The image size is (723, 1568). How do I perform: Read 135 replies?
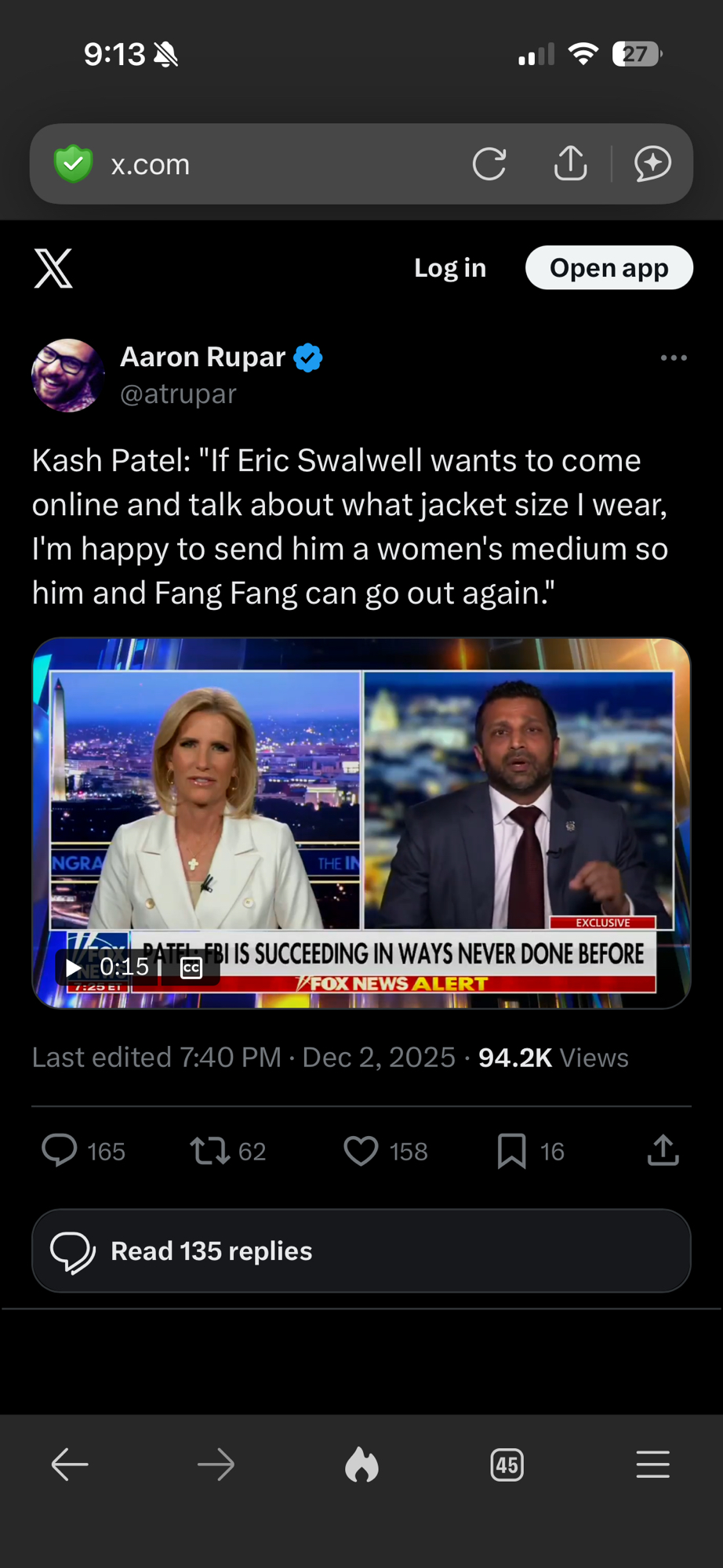coord(361,1250)
